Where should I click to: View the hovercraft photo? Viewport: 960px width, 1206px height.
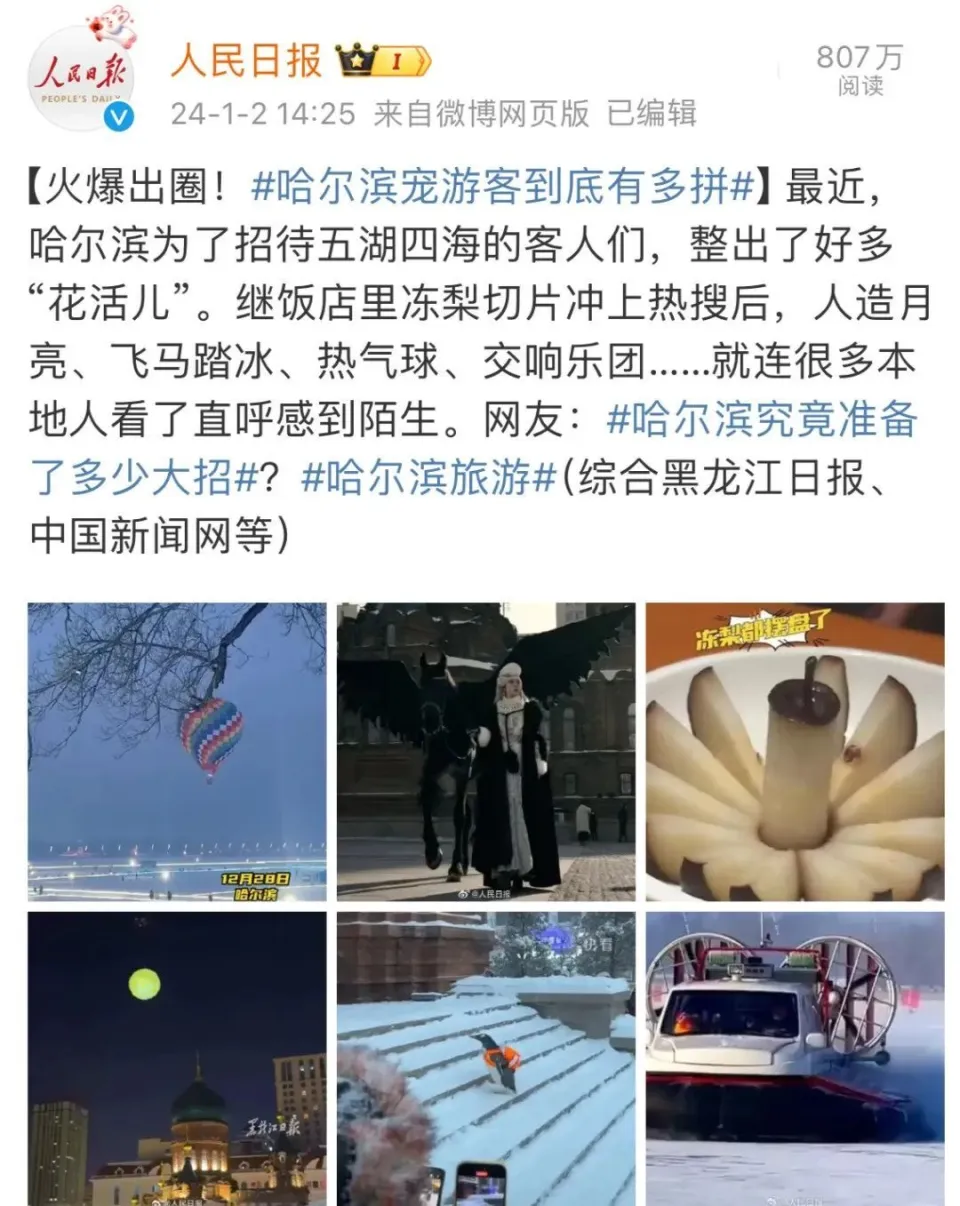point(794,1058)
